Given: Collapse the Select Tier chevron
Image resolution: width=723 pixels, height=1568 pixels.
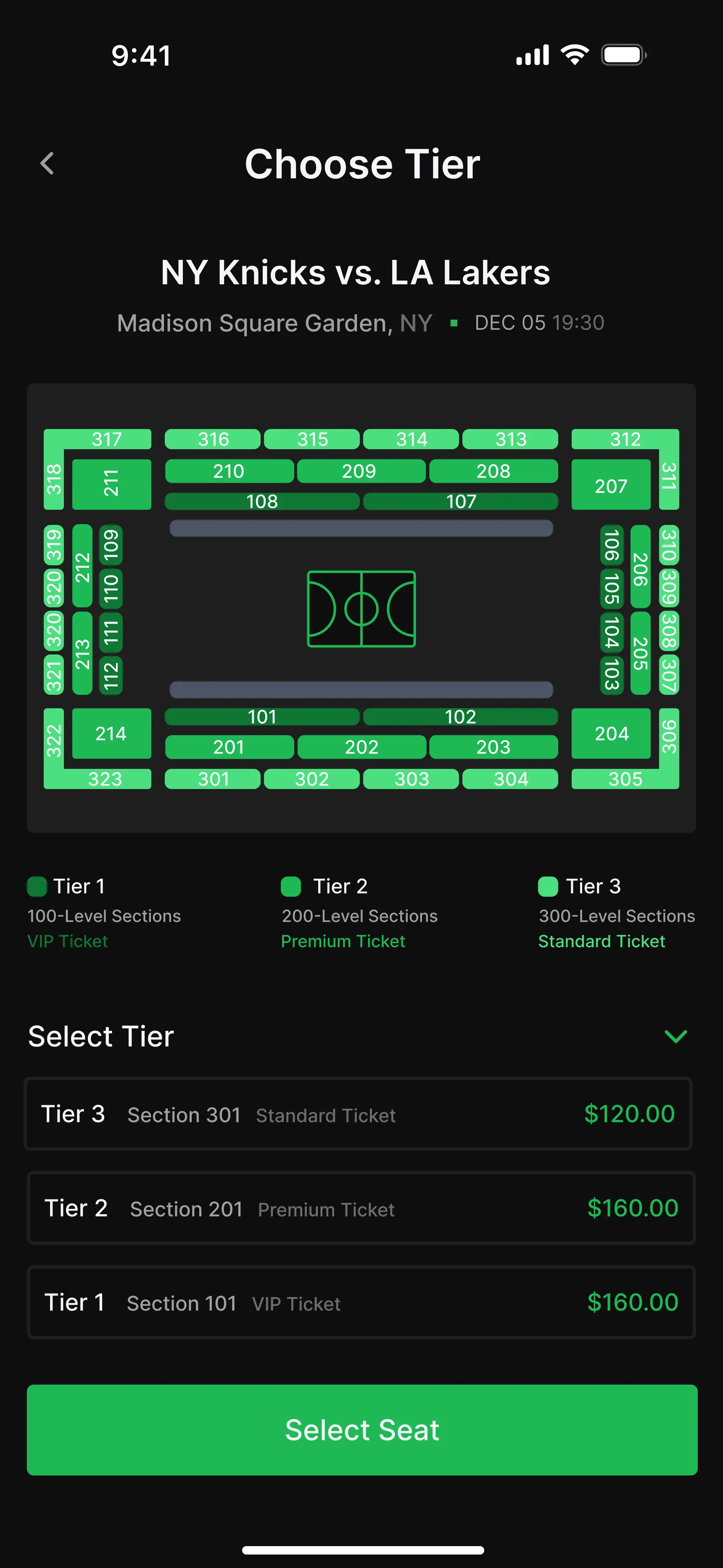Looking at the screenshot, I should pos(676,1036).
